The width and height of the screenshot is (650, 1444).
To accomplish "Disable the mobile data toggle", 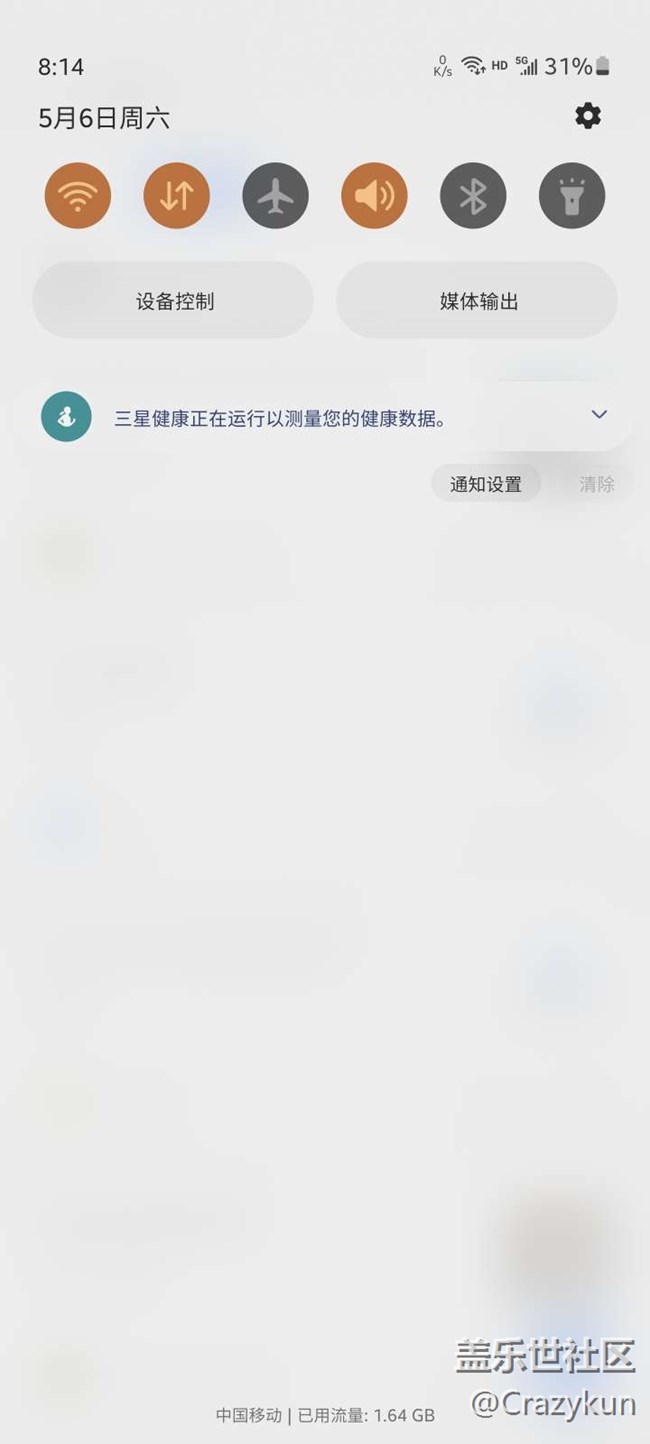I will tap(176, 195).
